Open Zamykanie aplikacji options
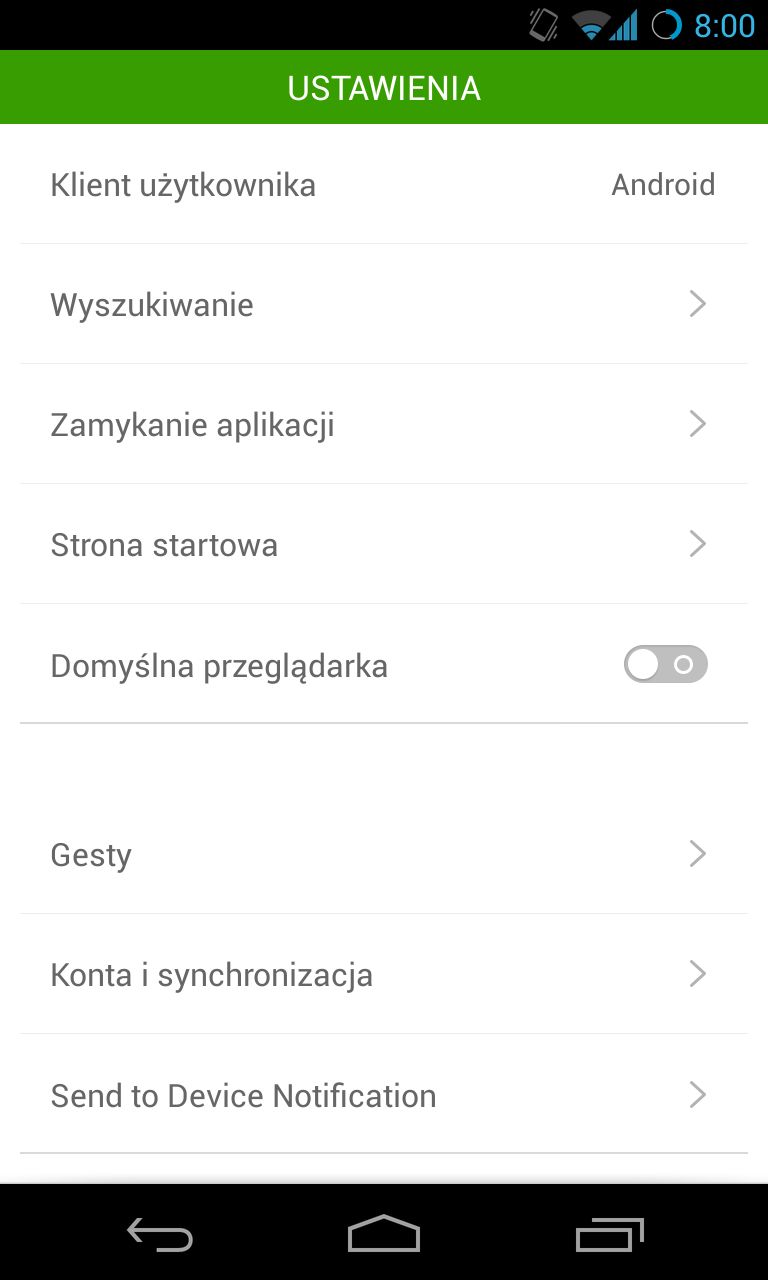The height and width of the screenshot is (1280, 768). pos(384,424)
